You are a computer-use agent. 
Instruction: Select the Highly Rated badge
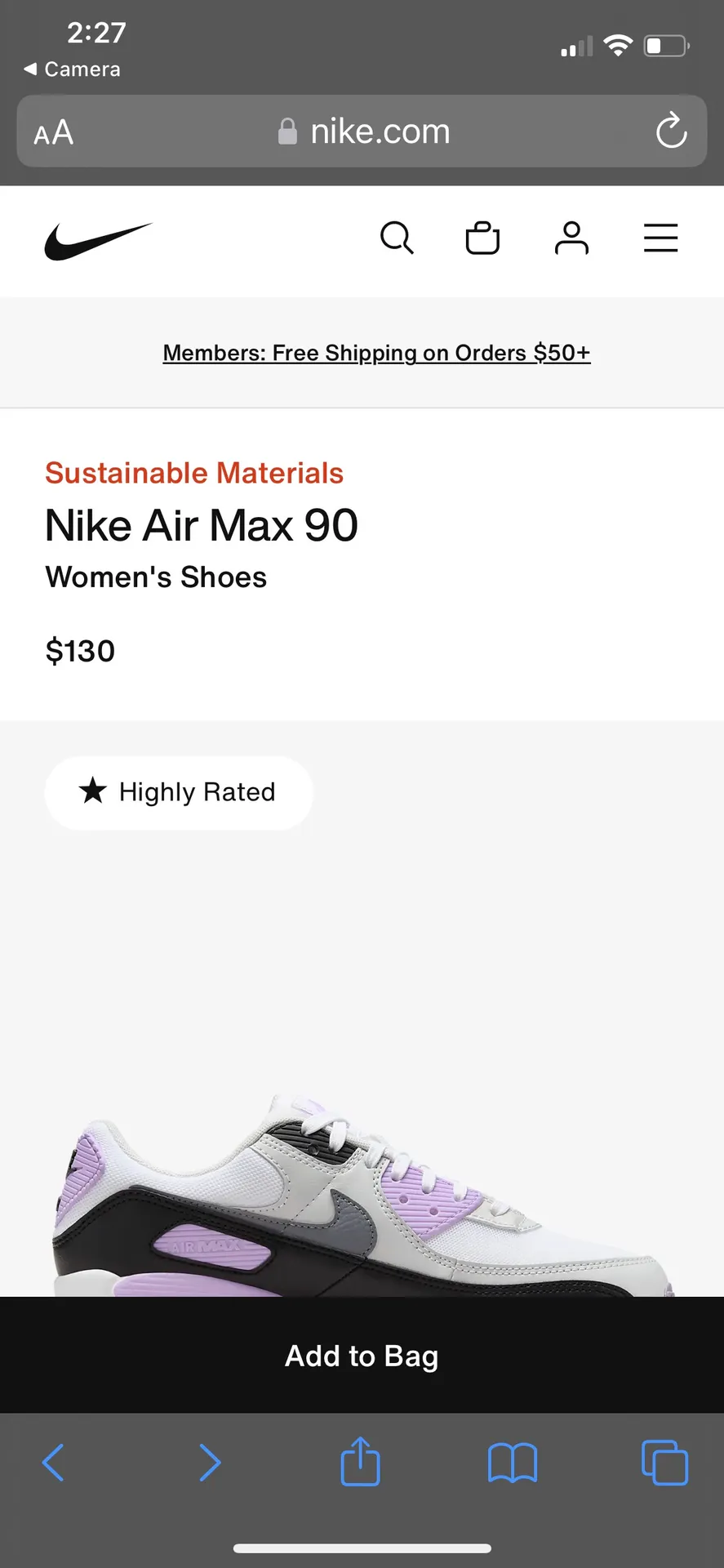[179, 791]
